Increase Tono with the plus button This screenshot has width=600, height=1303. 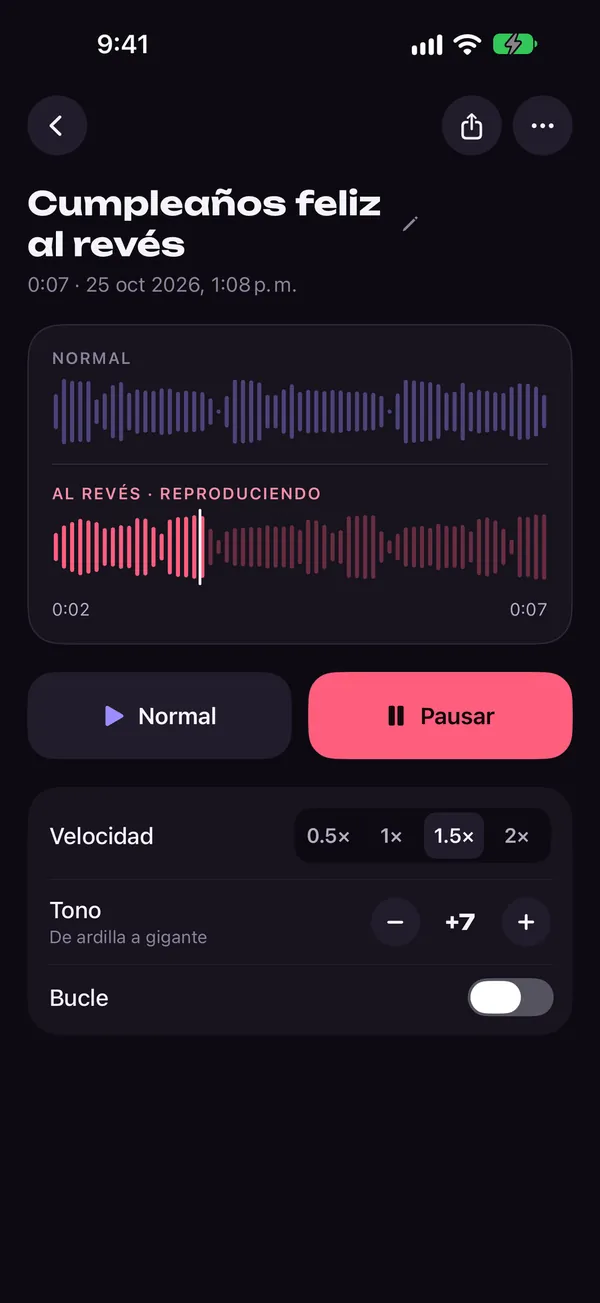pos(526,922)
